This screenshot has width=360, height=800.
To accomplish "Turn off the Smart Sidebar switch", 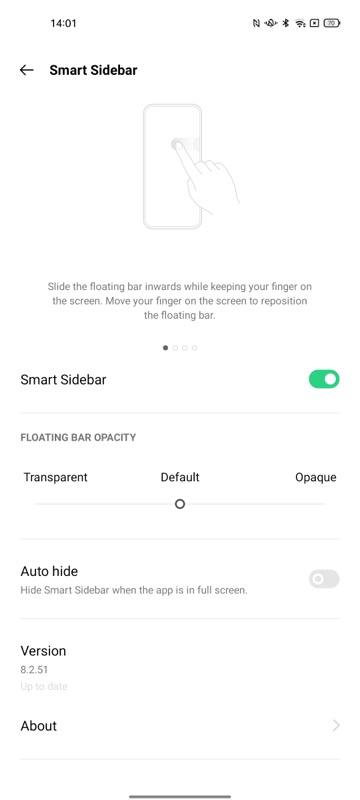I will [x=324, y=380].
